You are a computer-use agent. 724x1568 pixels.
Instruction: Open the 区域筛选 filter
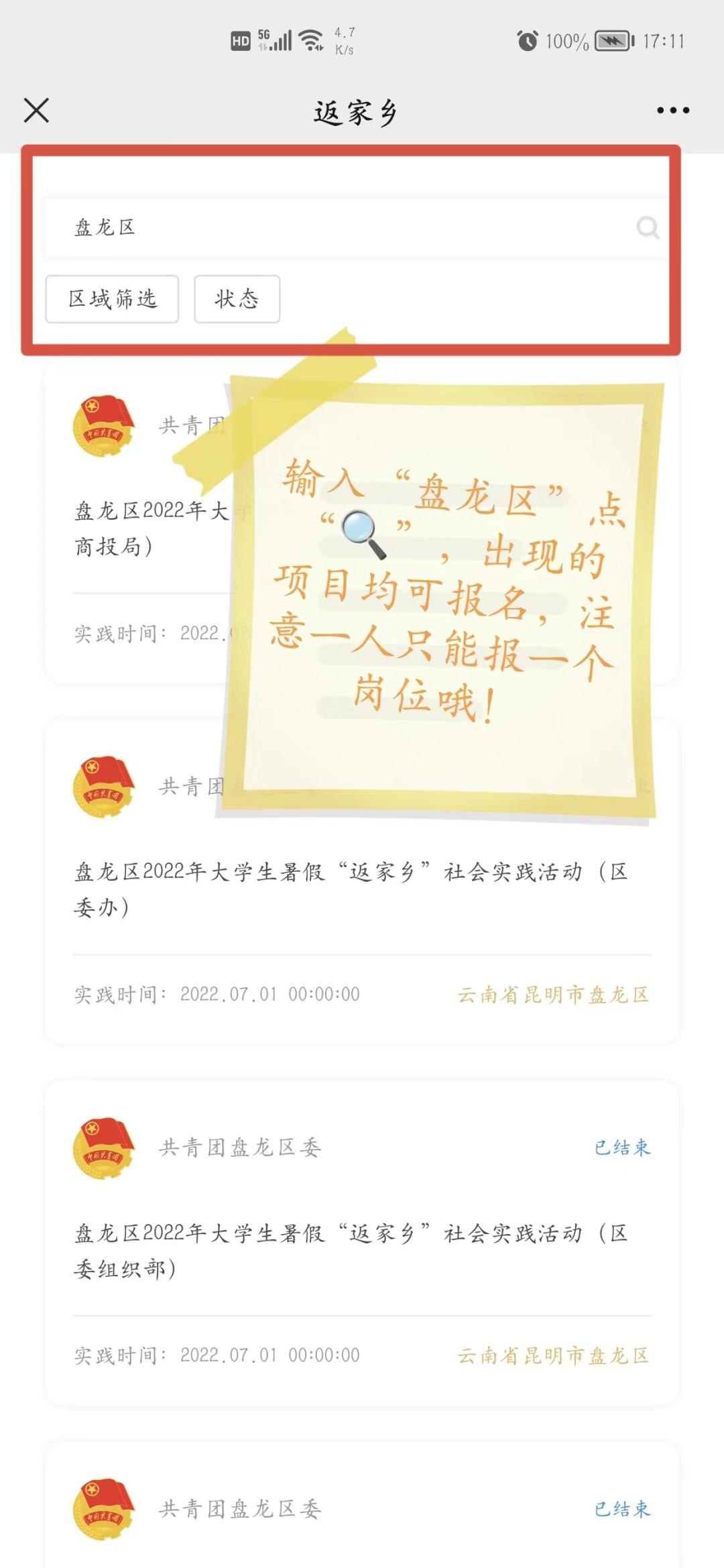point(112,299)
